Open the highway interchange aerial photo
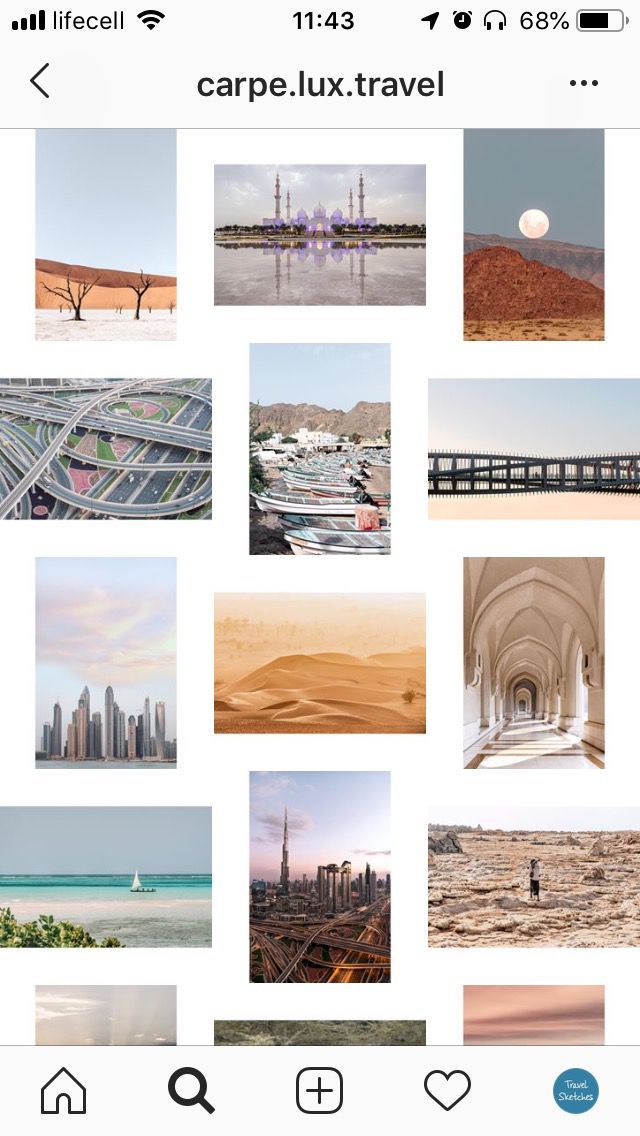Viewport: 640px width, 1136px height. pos(106,449)
